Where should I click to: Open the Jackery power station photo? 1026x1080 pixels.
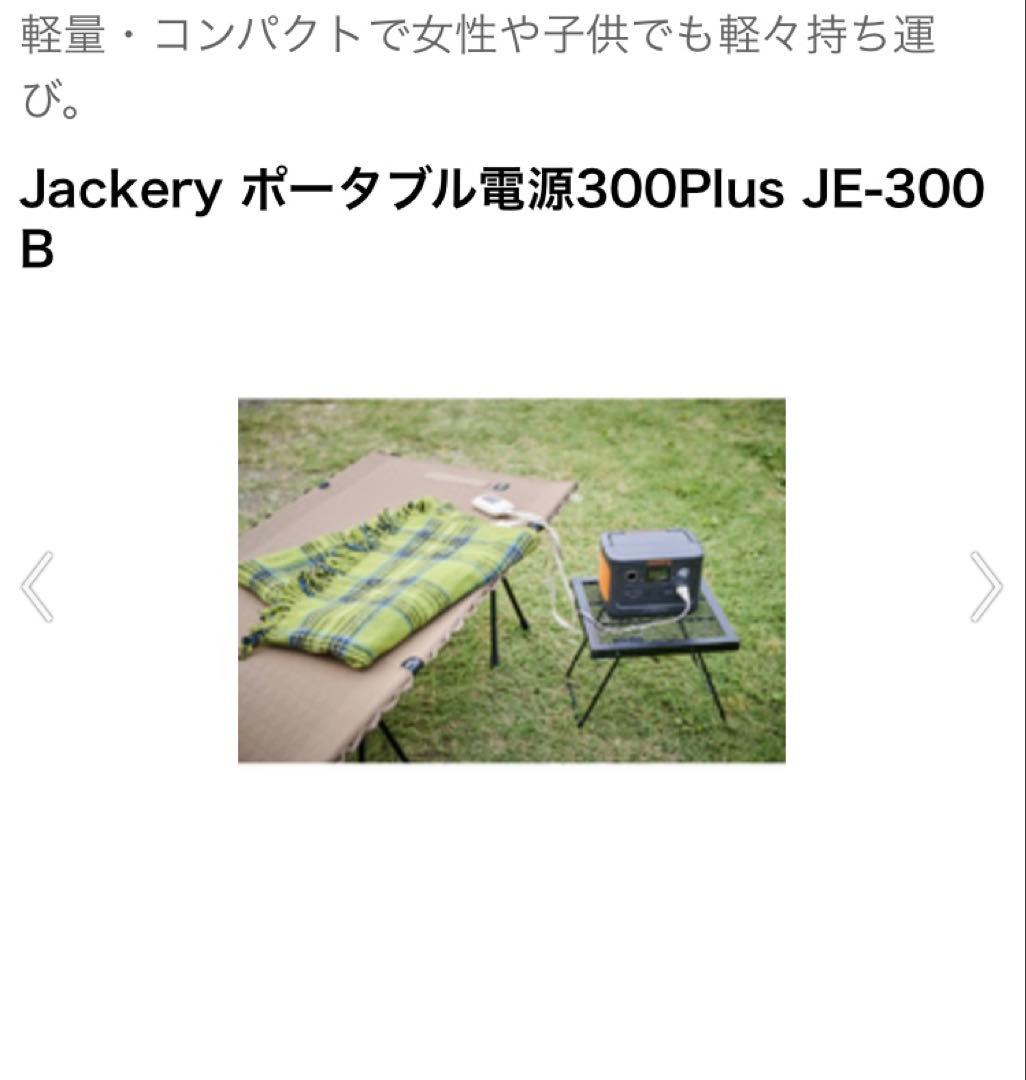point(512,580)
